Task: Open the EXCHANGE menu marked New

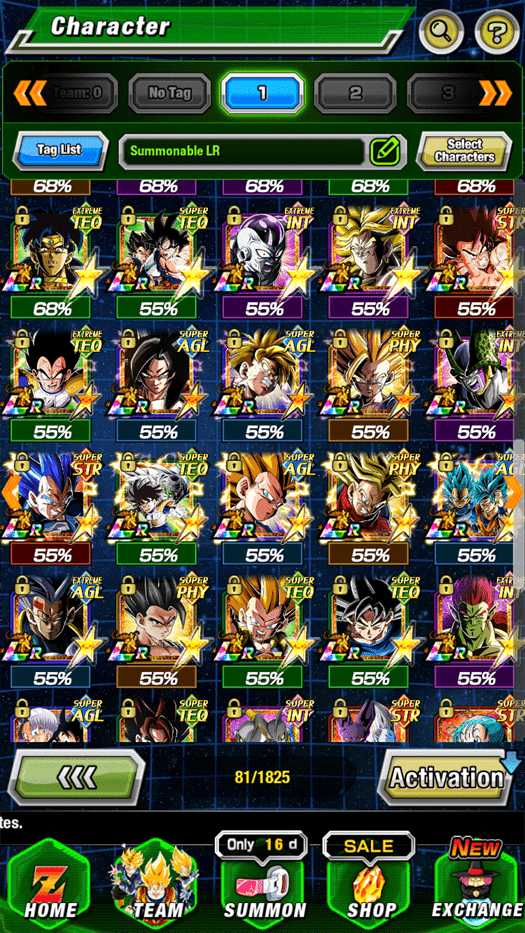Action: (x=476, y=884)
